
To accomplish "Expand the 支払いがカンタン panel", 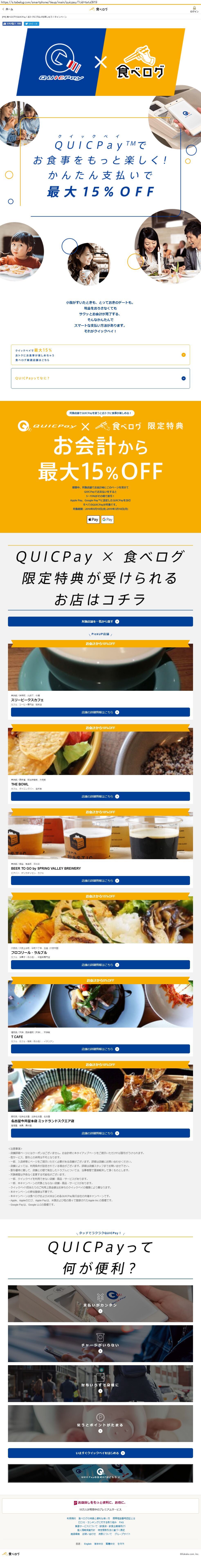I will (100, 1303).
